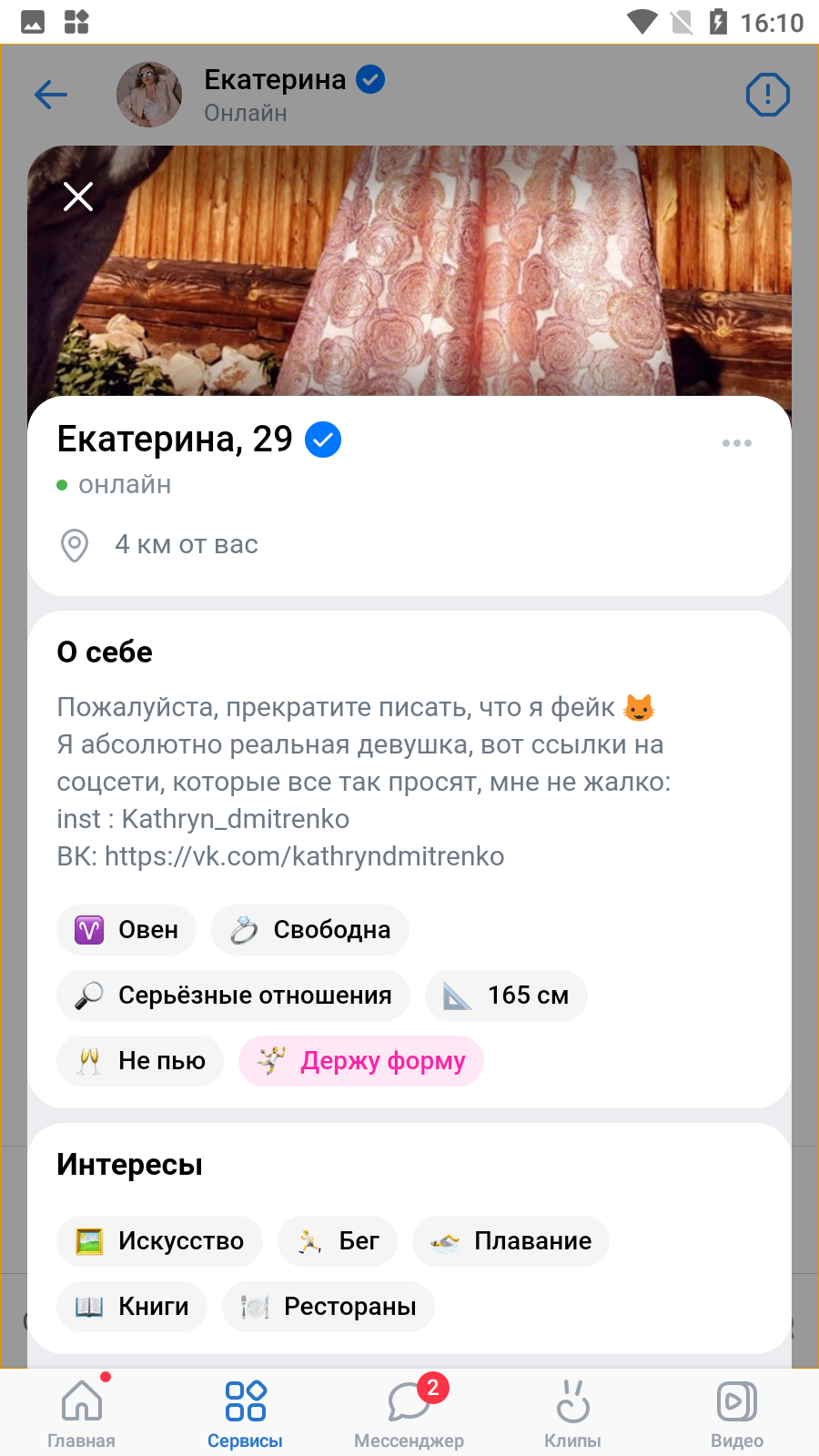The width and height of the screenshot is (819, 1456).
Task: Open the Мессенджер tab
Action: pyautogui.click(x=409, y=1412)
